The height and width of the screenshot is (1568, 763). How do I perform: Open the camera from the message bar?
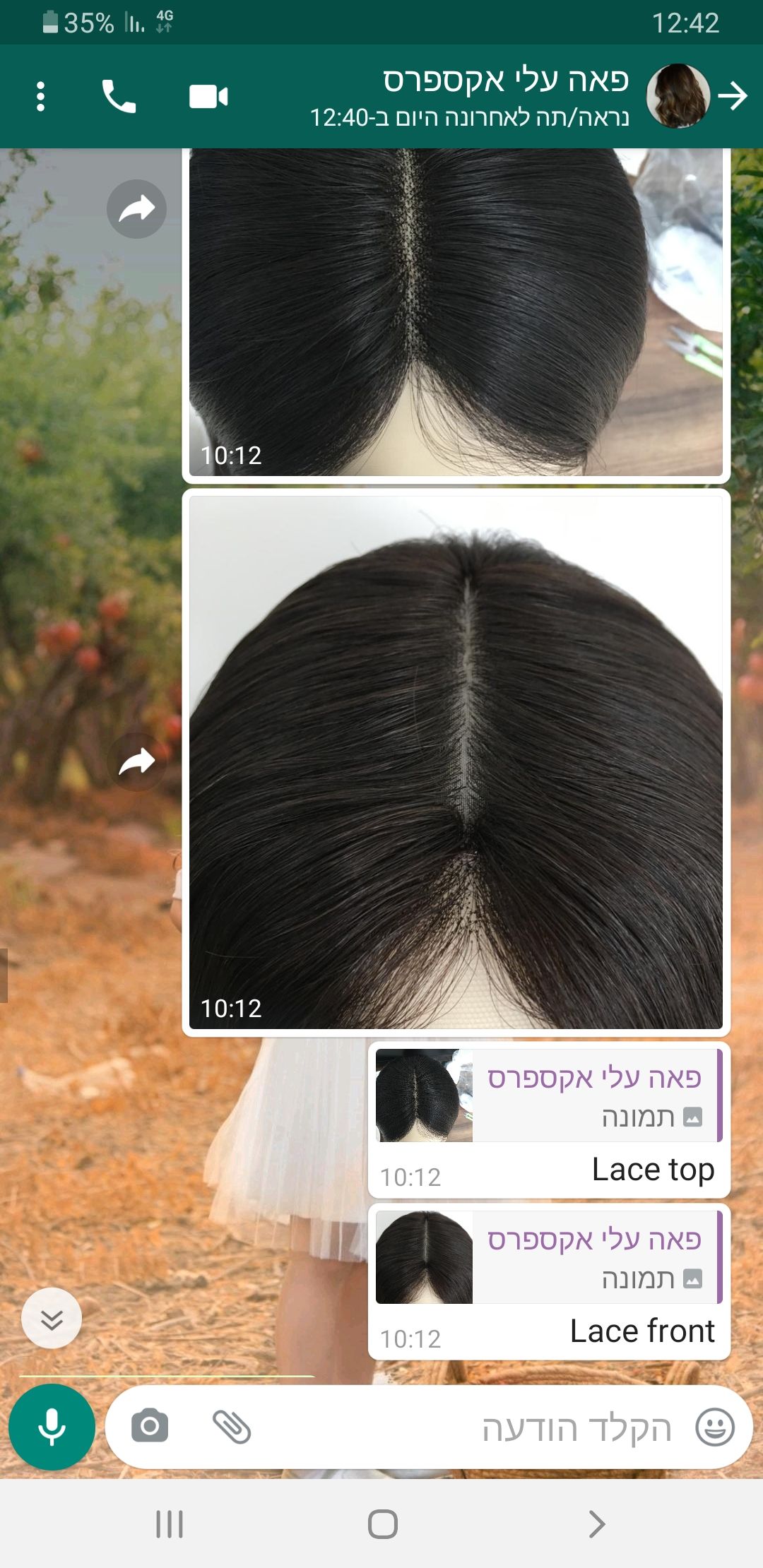[x=150, y=1426]
